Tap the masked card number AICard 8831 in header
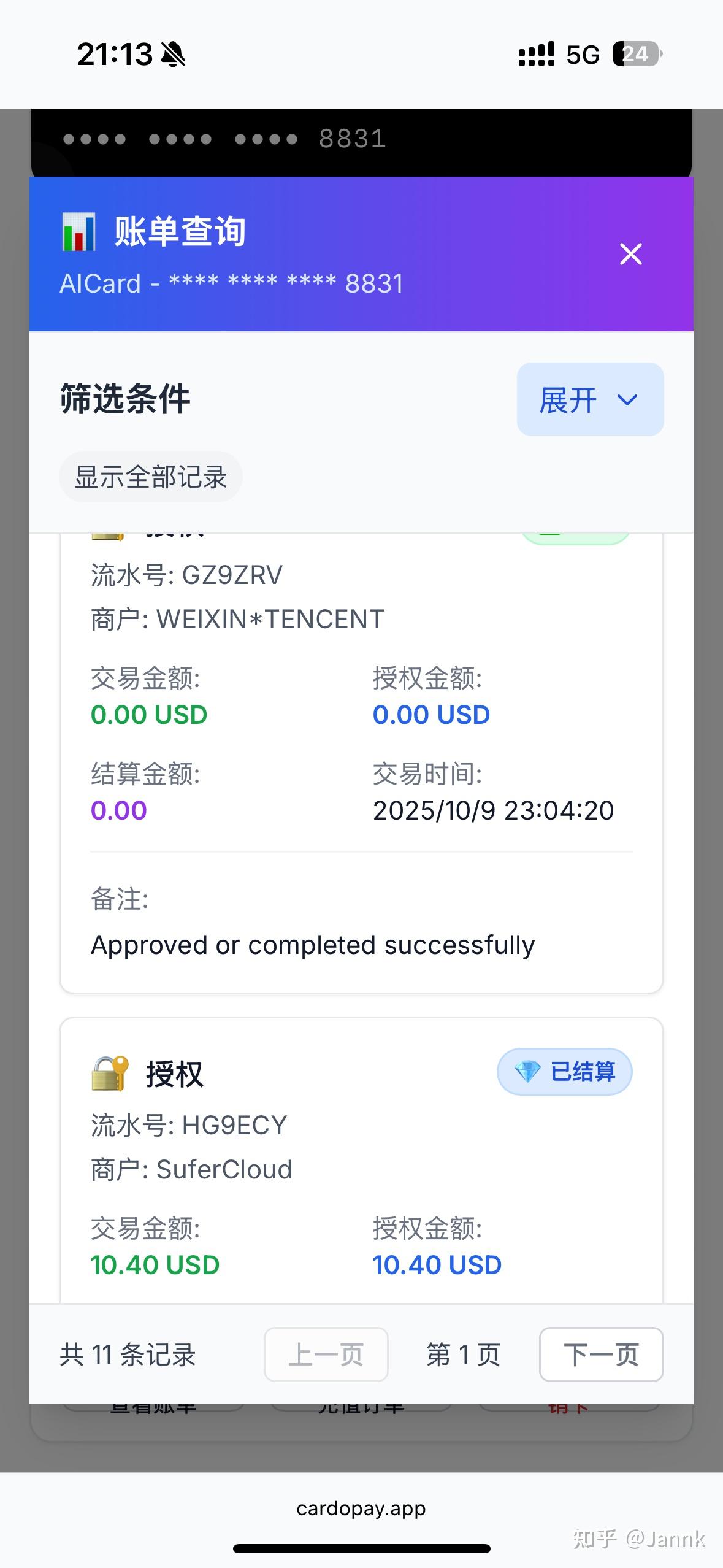Image resolution: width=723 pixels, height=1568 pixels. 231,283
